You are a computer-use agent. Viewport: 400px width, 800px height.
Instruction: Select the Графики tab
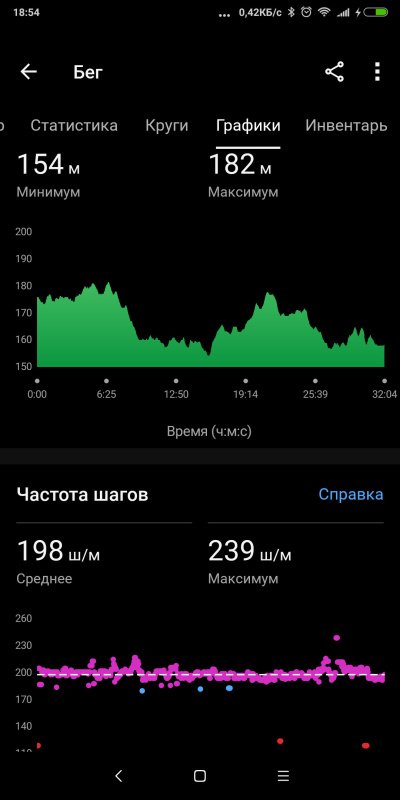pos(248,126)
